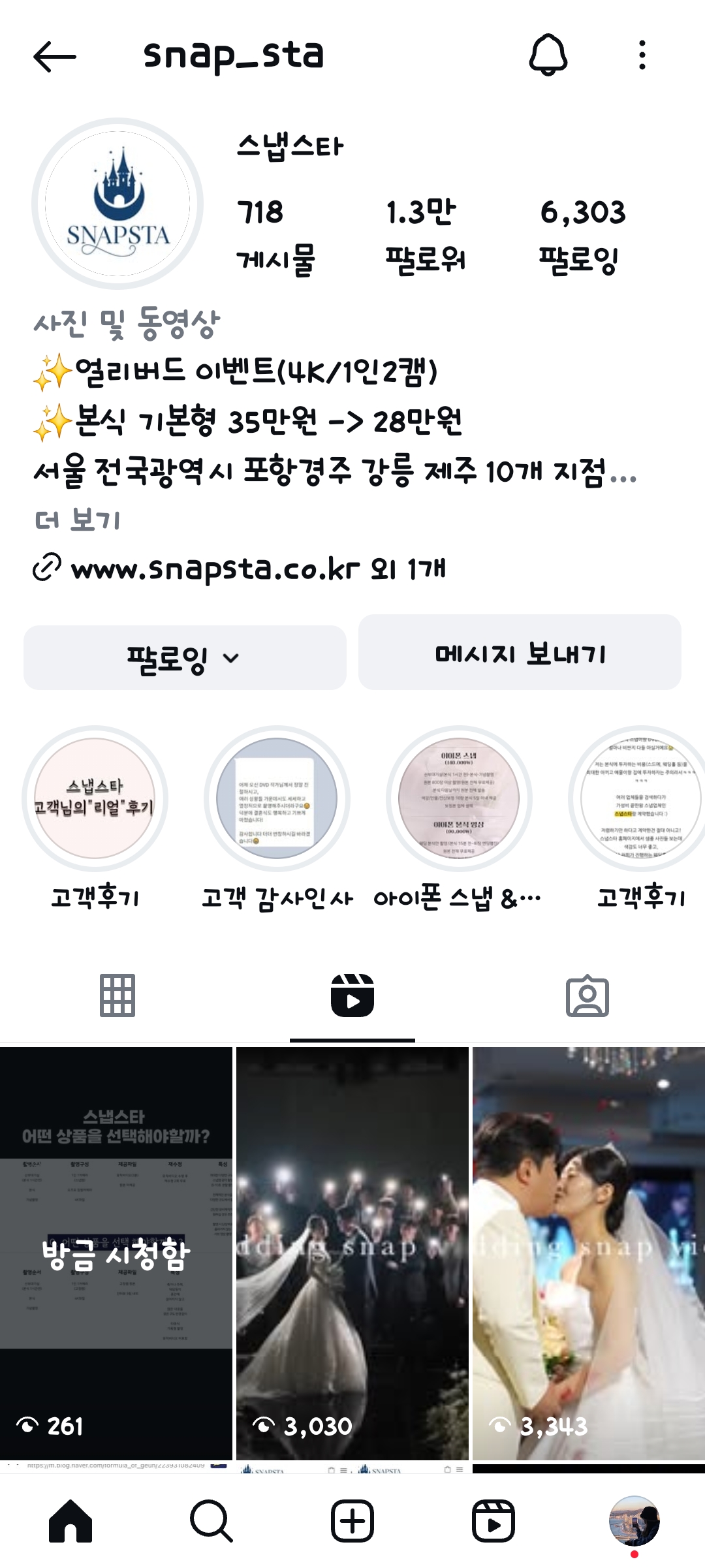Expand the bio with 더 보기
The height and width of the screenshot is (1568, 705).
click(x=77, y=520)
